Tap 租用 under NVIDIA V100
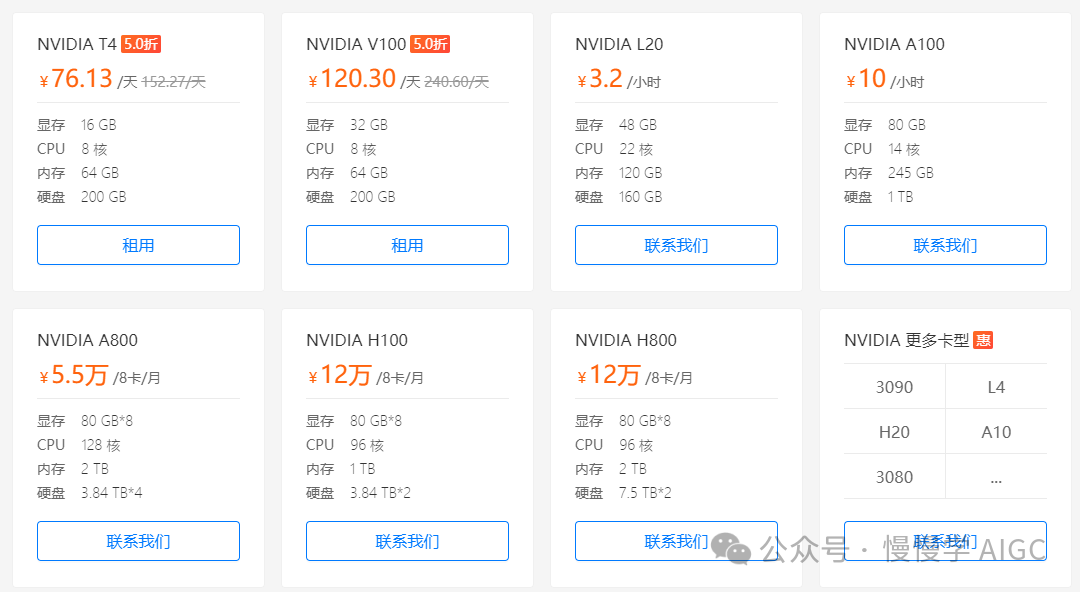Image resolution: width=1080 pixels, height=592 pixels. pos(407,245)
